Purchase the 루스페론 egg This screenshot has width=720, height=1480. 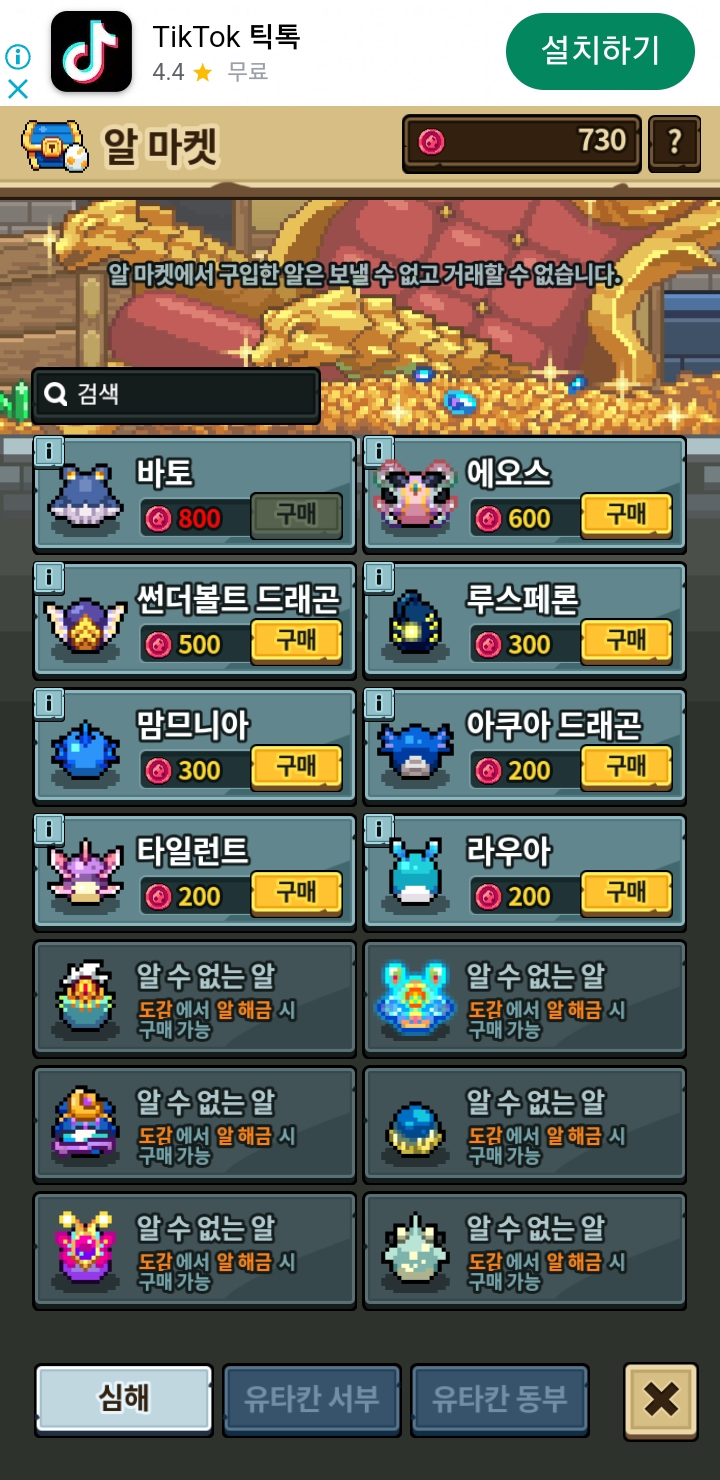coord(626,641)
